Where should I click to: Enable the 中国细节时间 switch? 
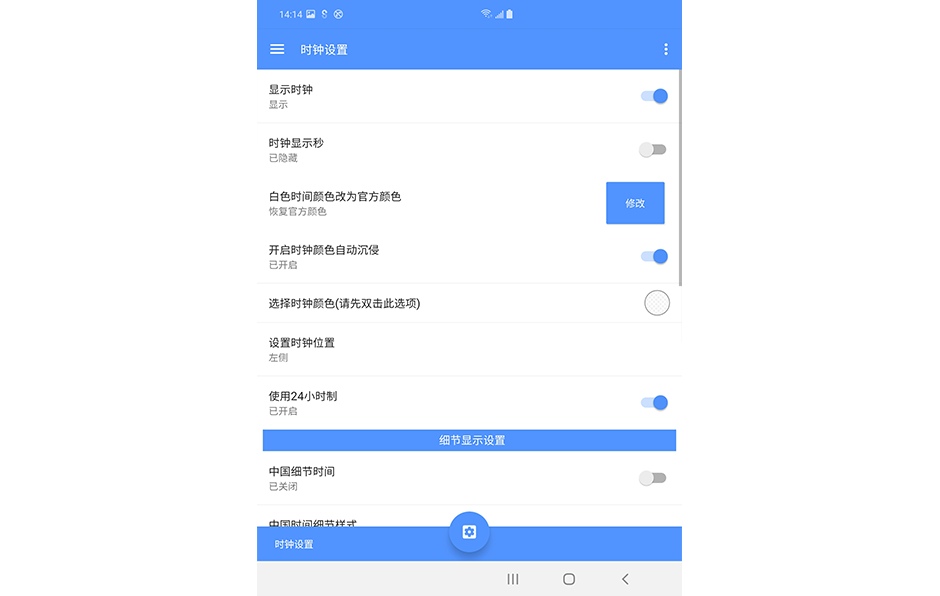(653, 478)
